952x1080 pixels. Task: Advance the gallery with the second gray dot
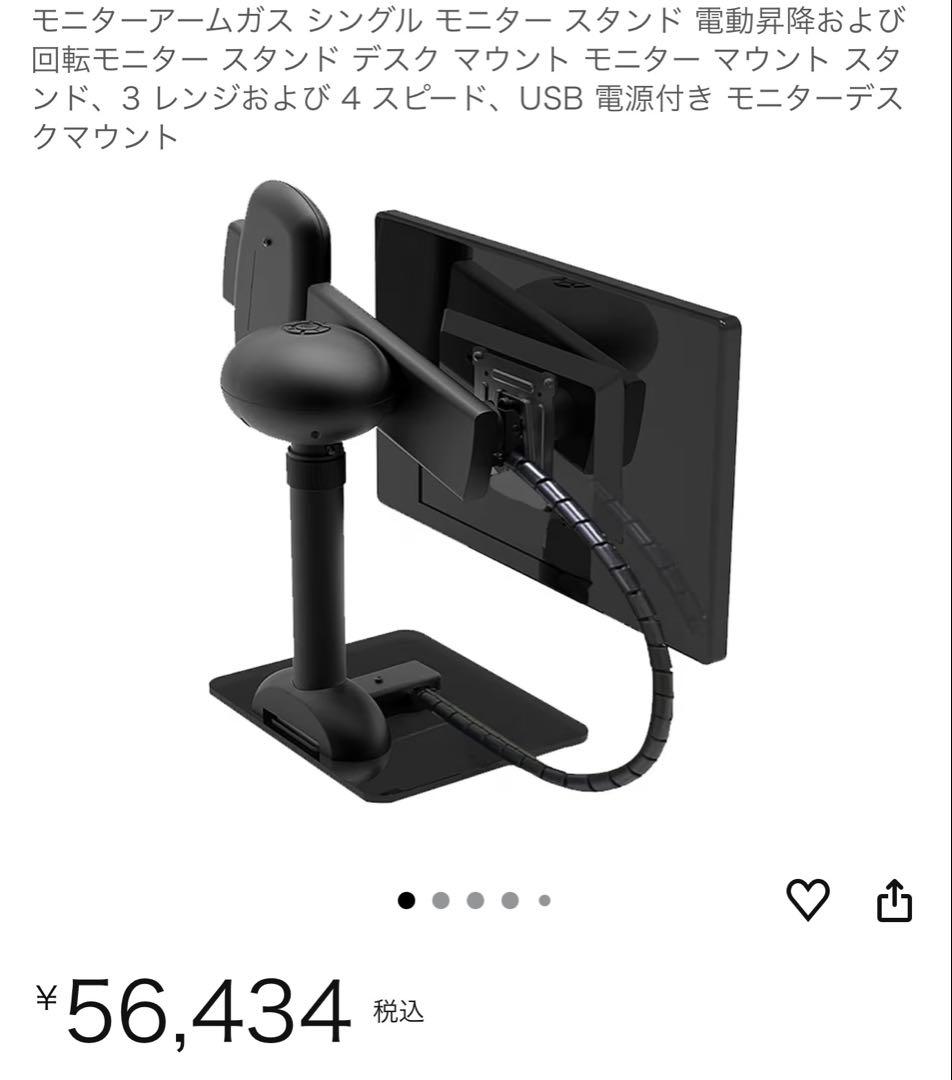click(440, 898)
